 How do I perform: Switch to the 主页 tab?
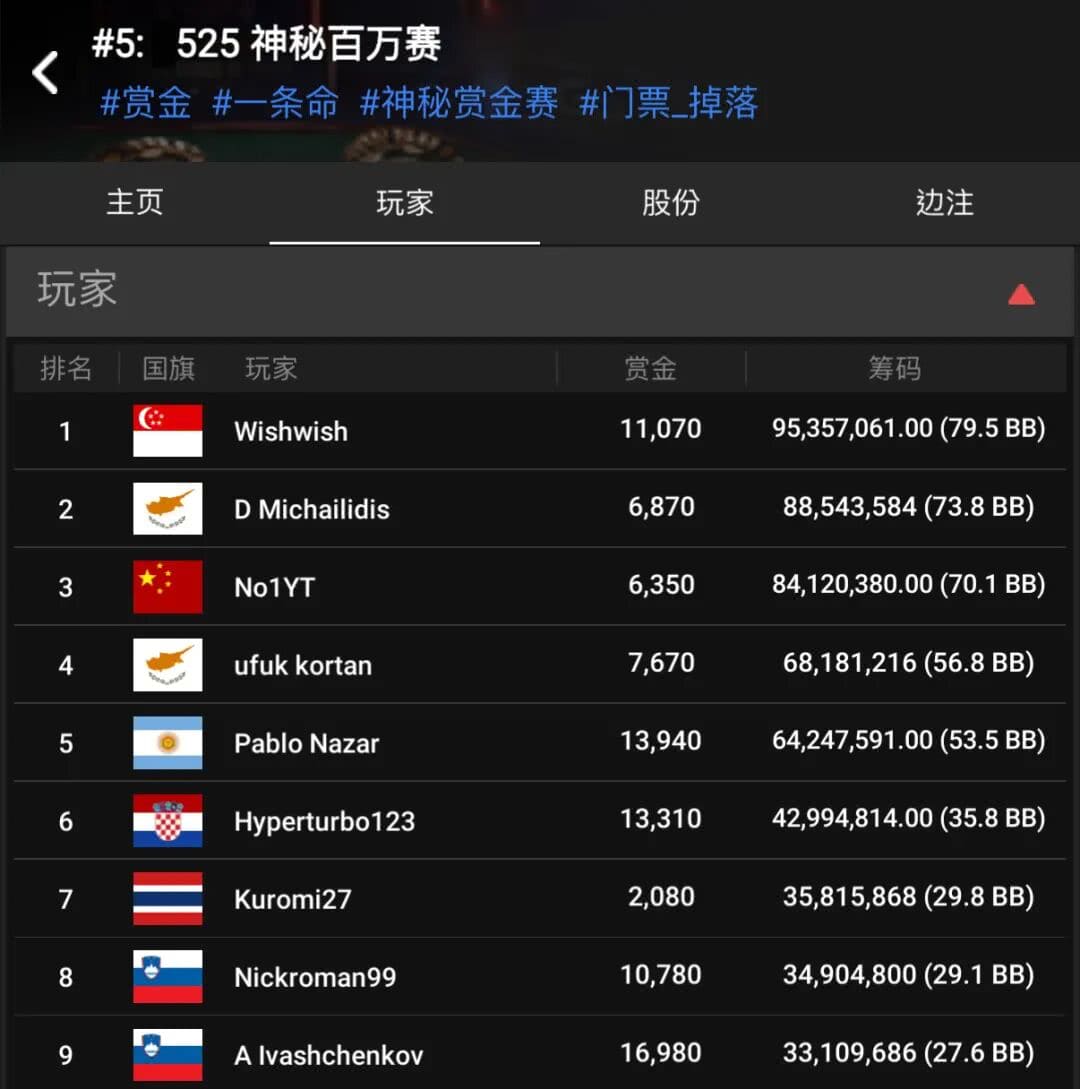pos(135,203)
